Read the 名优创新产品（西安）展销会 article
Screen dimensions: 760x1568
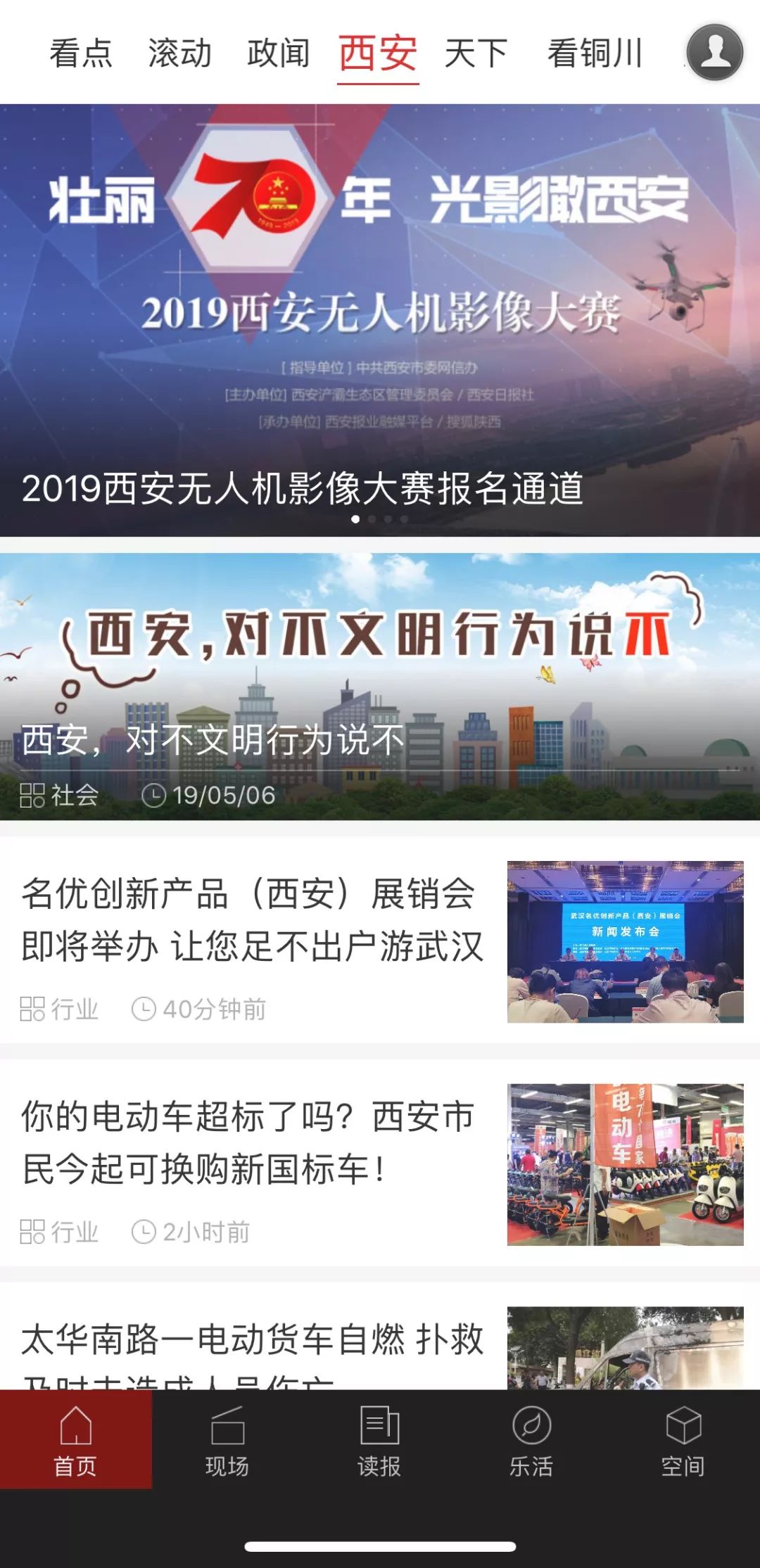tap(253, 922)
